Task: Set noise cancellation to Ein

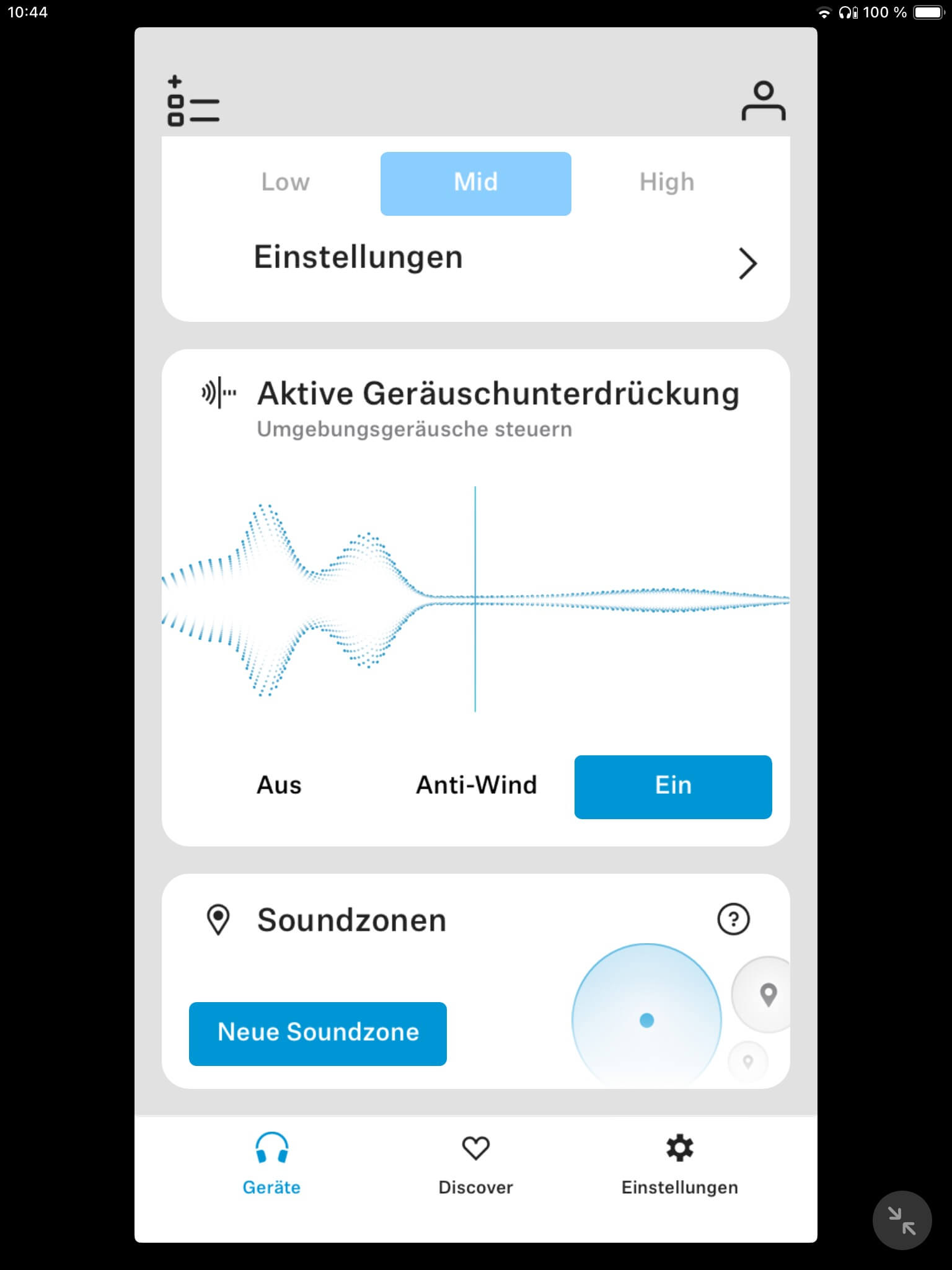Action: point(672,786)
